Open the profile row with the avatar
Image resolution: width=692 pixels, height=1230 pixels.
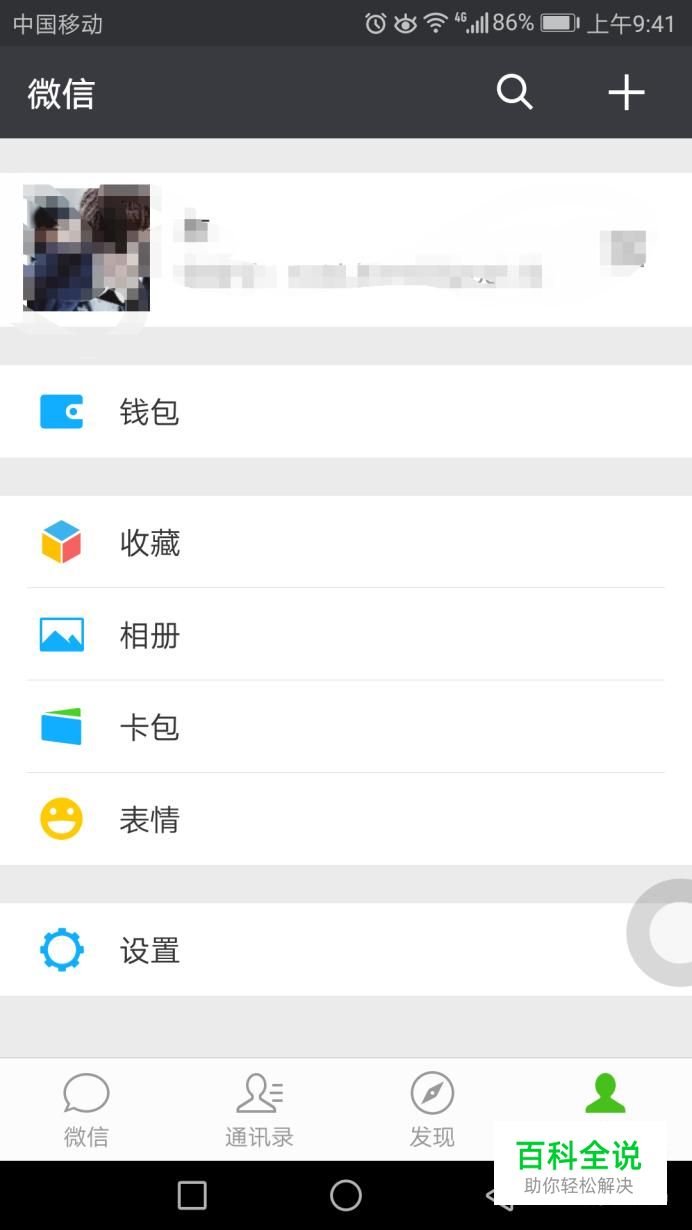pos(346,249)
